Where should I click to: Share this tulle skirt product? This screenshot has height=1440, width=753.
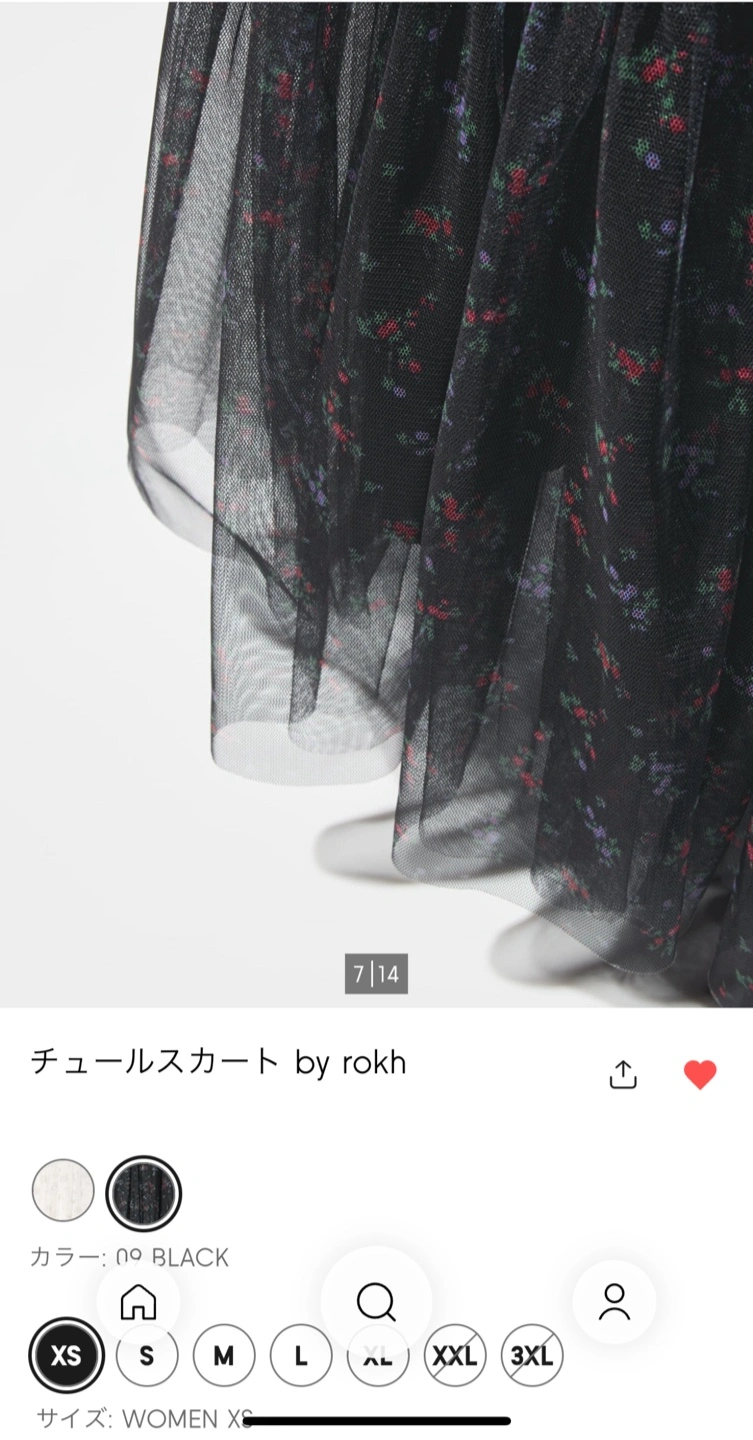tap(623, 1074)
